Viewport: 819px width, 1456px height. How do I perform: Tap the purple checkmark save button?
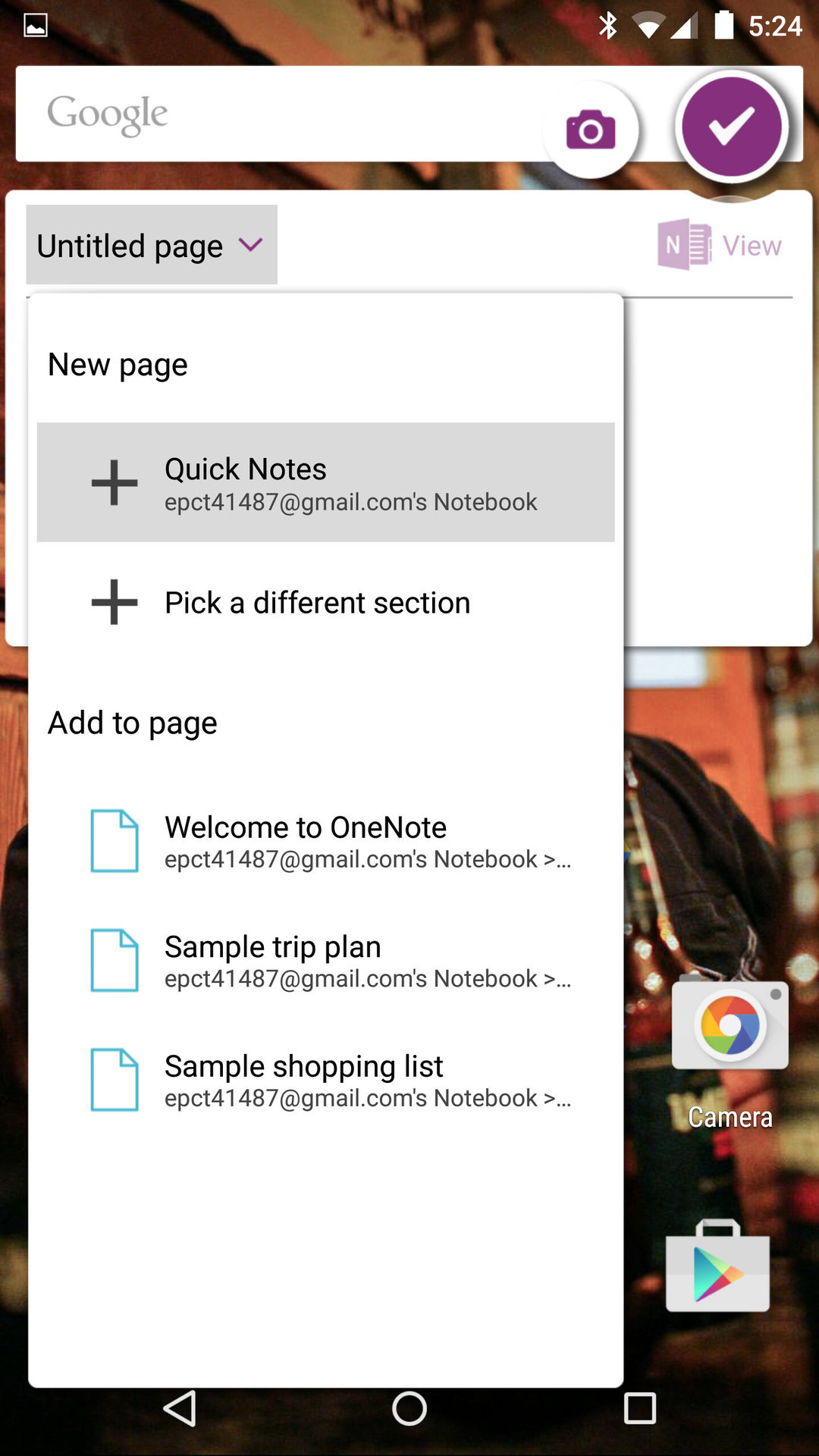(x=731, y=127)
